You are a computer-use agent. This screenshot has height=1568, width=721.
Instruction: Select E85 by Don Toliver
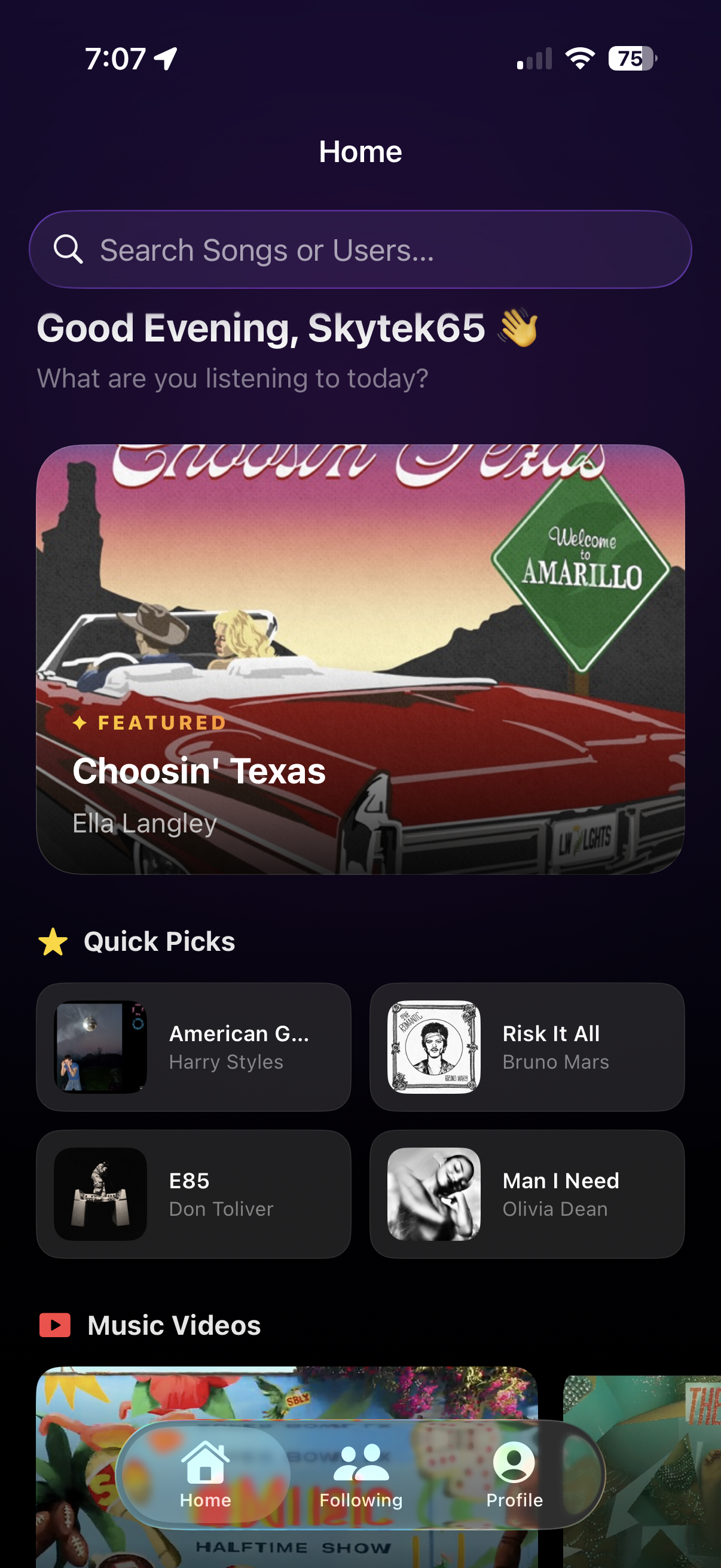point(194,1194)
